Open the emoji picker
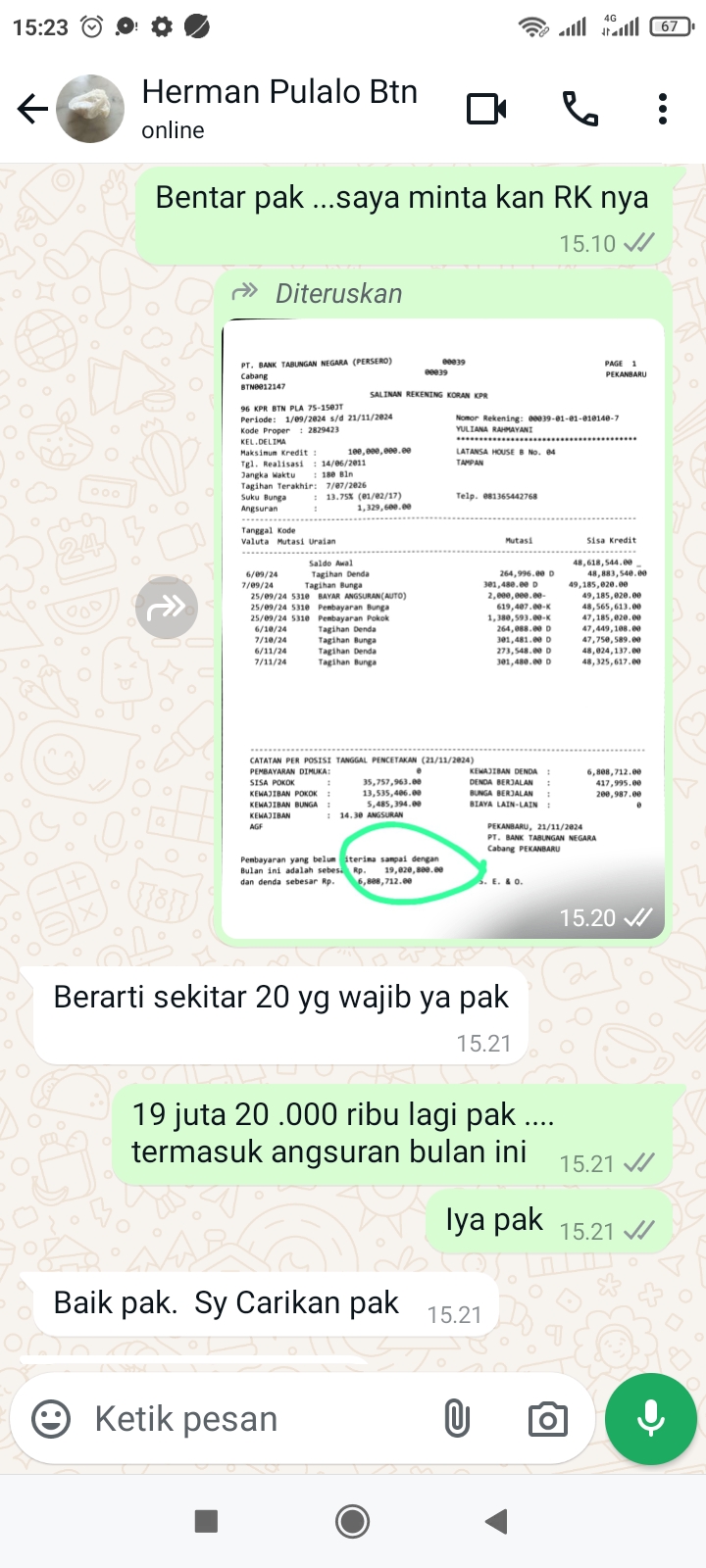 (x=51, y=1419)
